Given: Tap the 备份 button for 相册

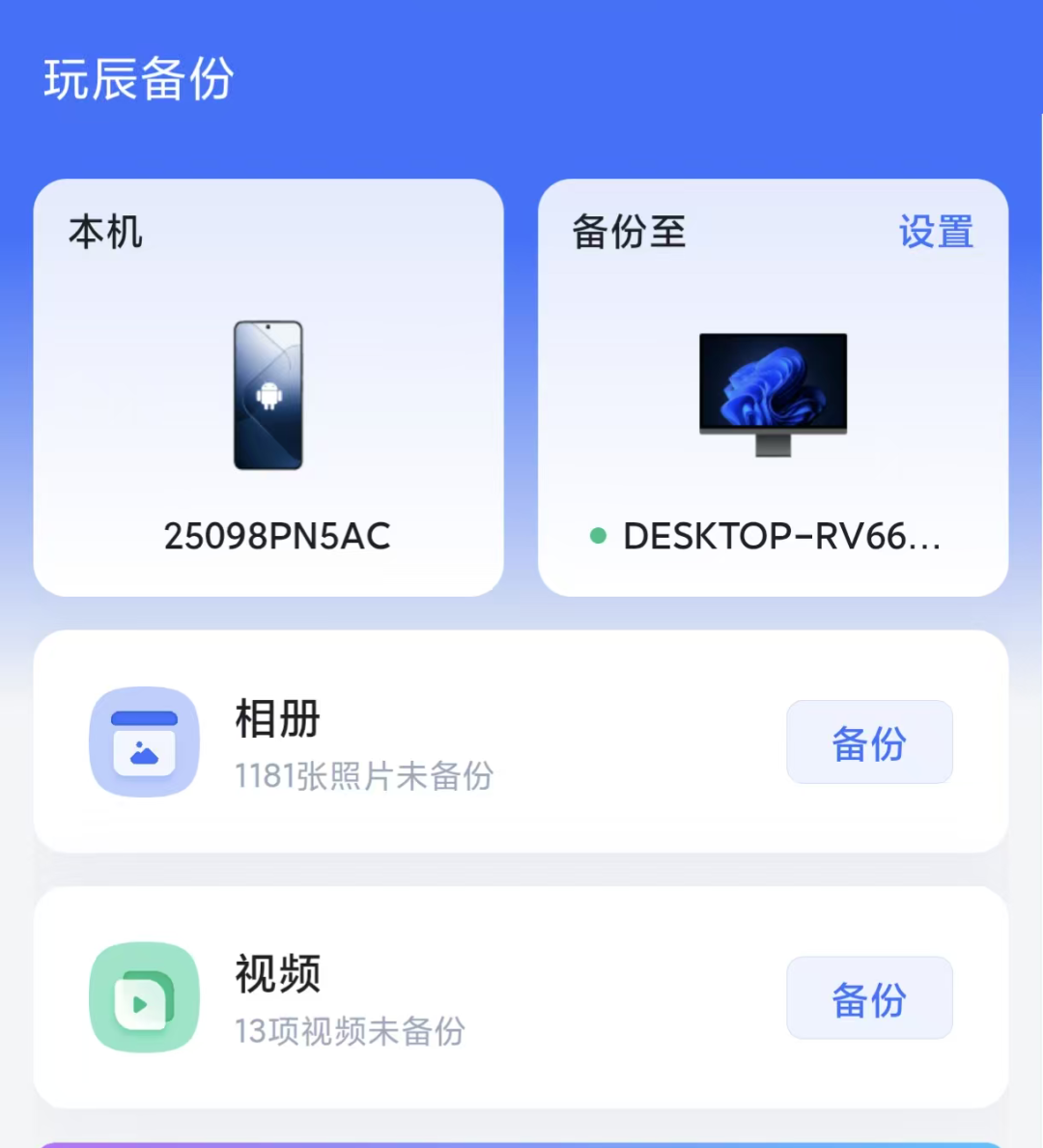Looking at the screenshot, I should click(869, 742).
